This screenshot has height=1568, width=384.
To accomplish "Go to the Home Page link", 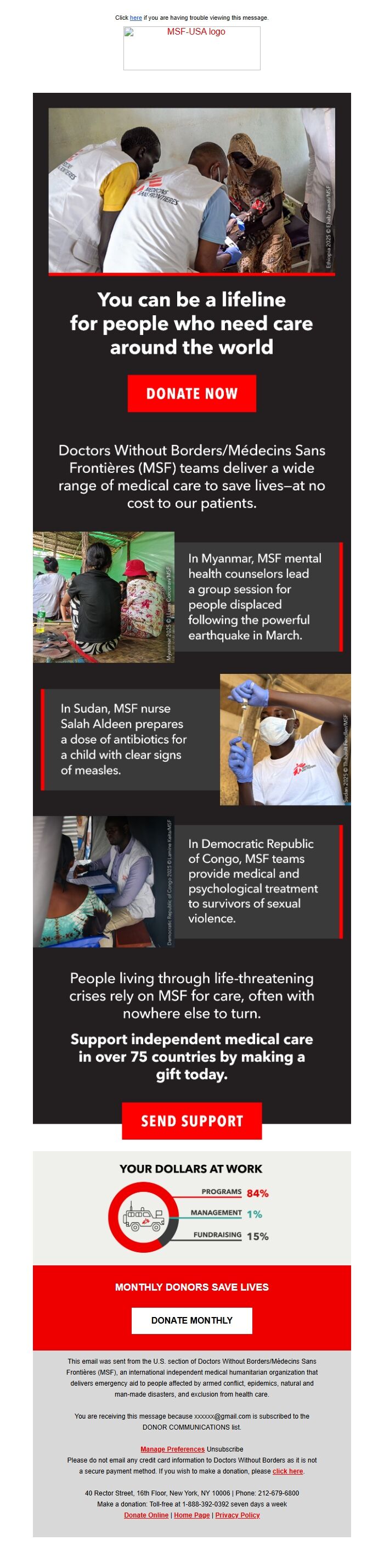I will 191,1515.
